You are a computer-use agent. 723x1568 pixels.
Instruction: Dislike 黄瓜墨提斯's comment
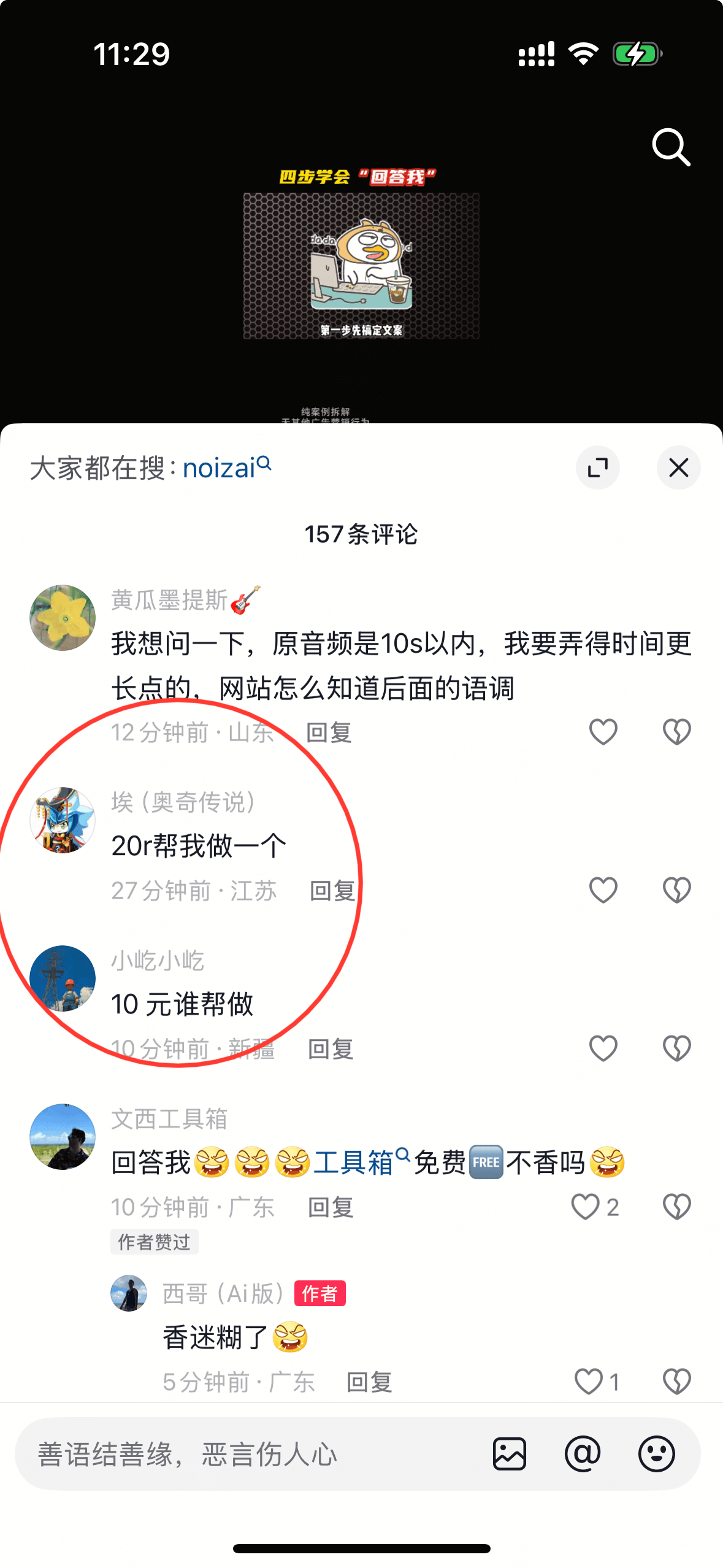click(x=676, y=732)
